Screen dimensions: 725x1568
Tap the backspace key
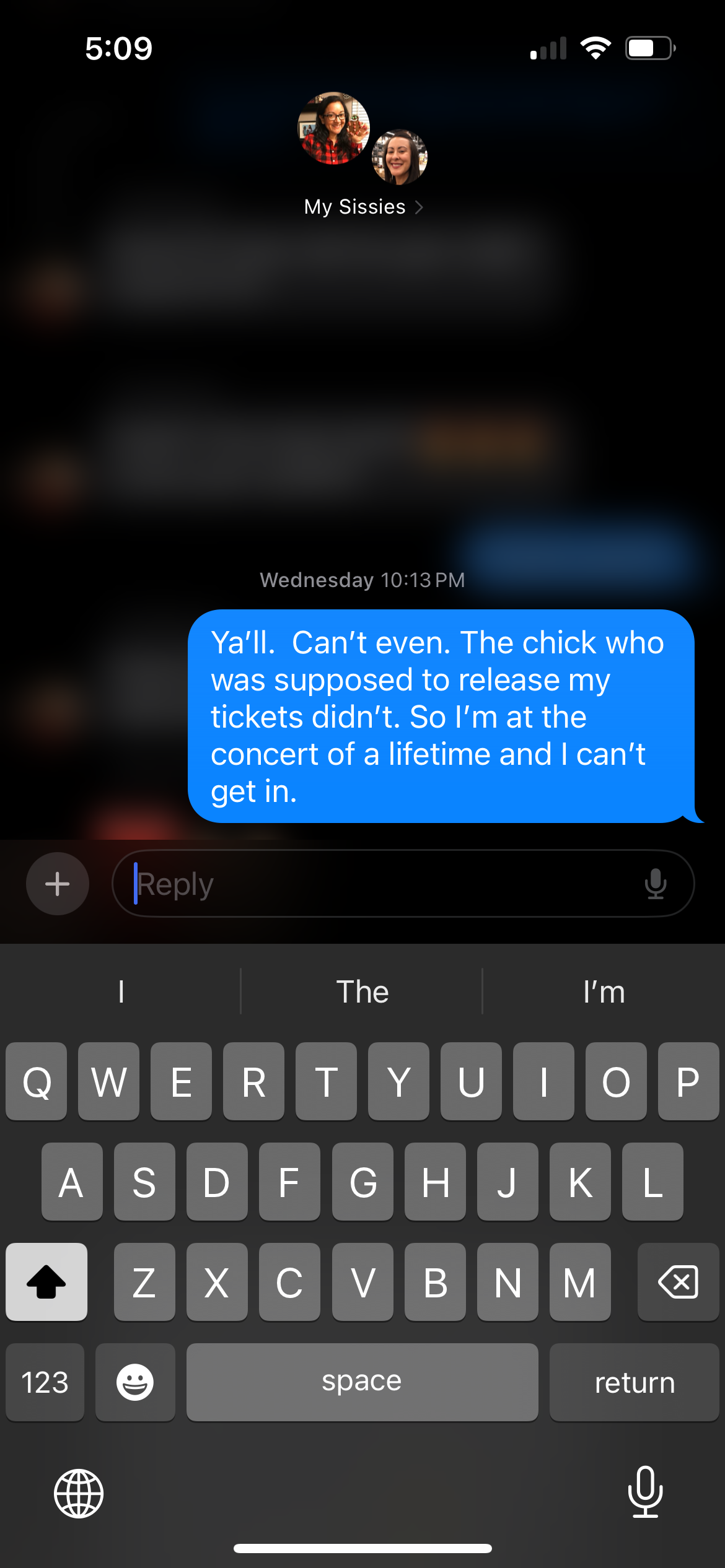[678, 1282]
